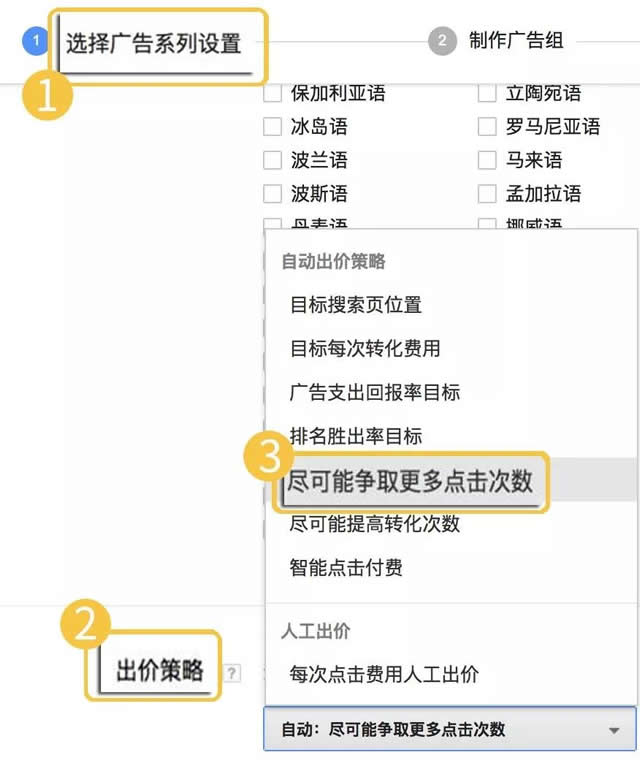Choose 目标搜索页位置 from the list
The image size is (640, 769).
point(356,305)
